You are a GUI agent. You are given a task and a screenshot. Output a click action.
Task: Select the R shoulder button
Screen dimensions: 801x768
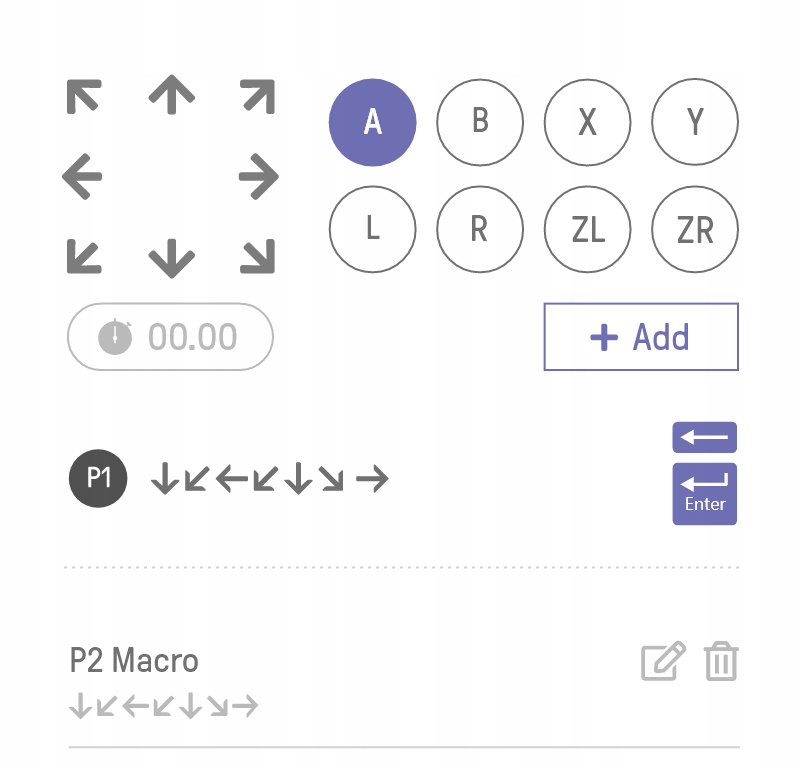click(x=480, y=229)
